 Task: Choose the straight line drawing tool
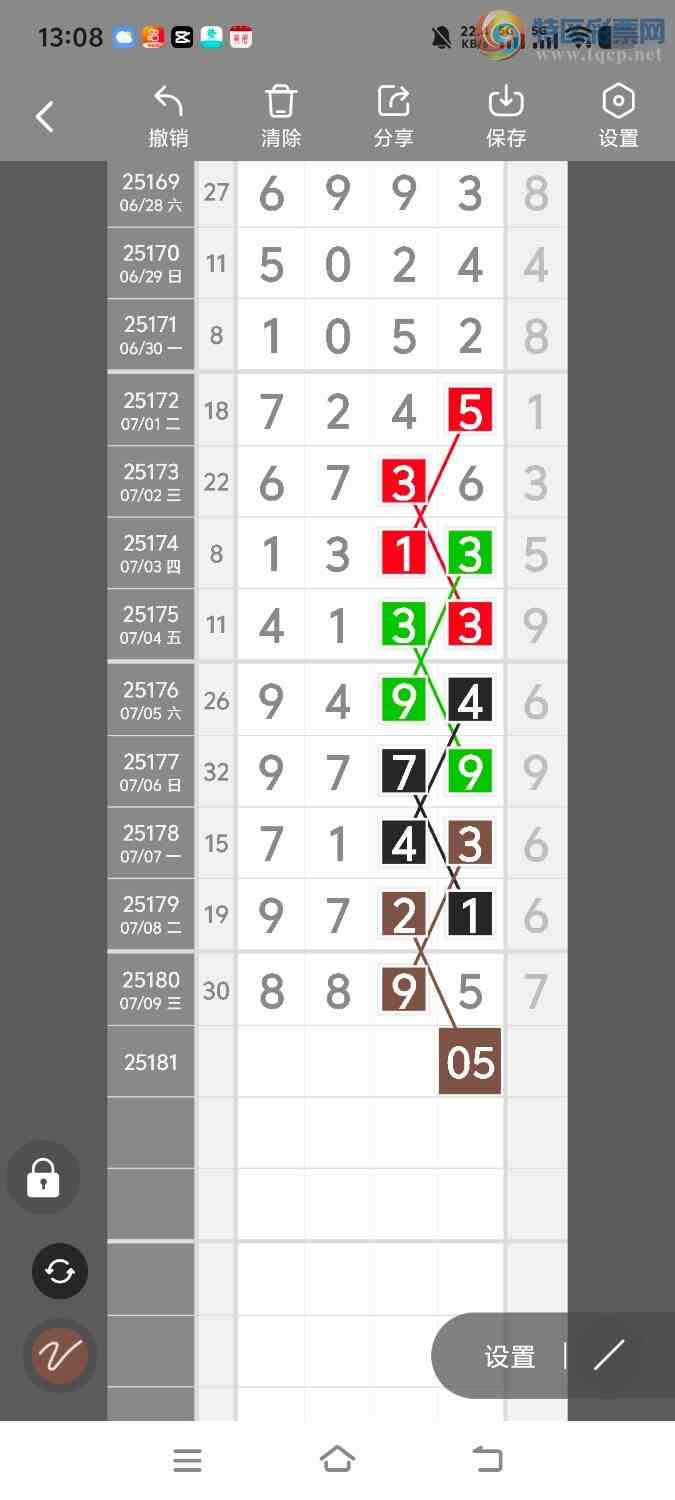608,1356
